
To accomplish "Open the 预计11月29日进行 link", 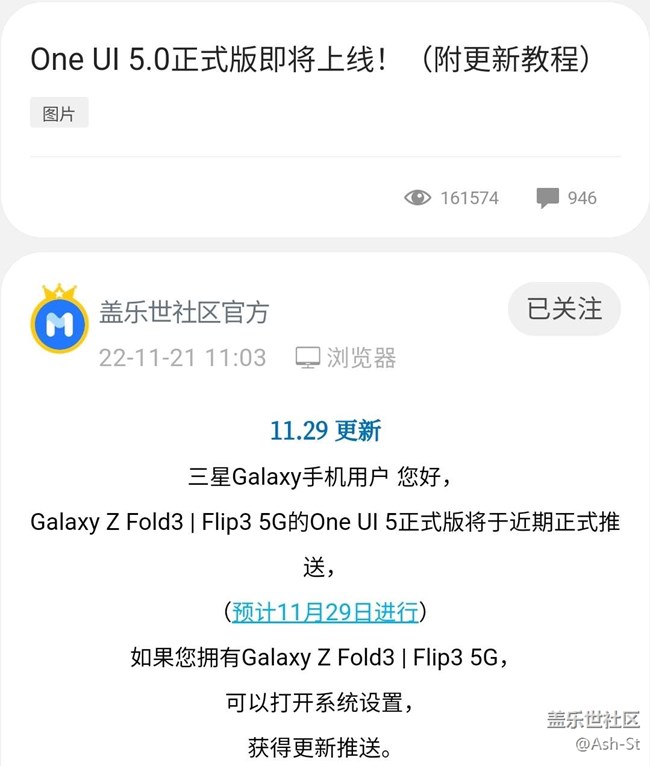I will point(325,610).
